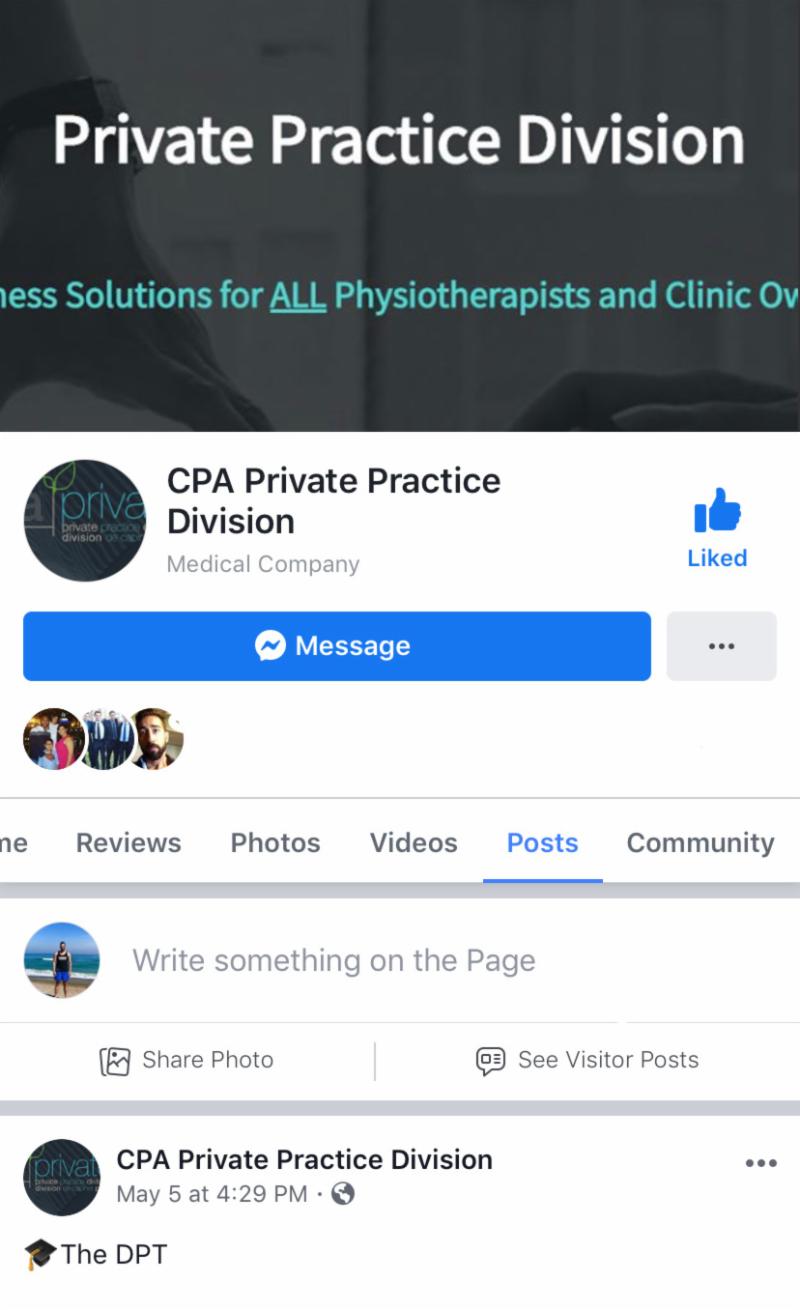
Task: Open the Videos tab
Action: [413, 843]
